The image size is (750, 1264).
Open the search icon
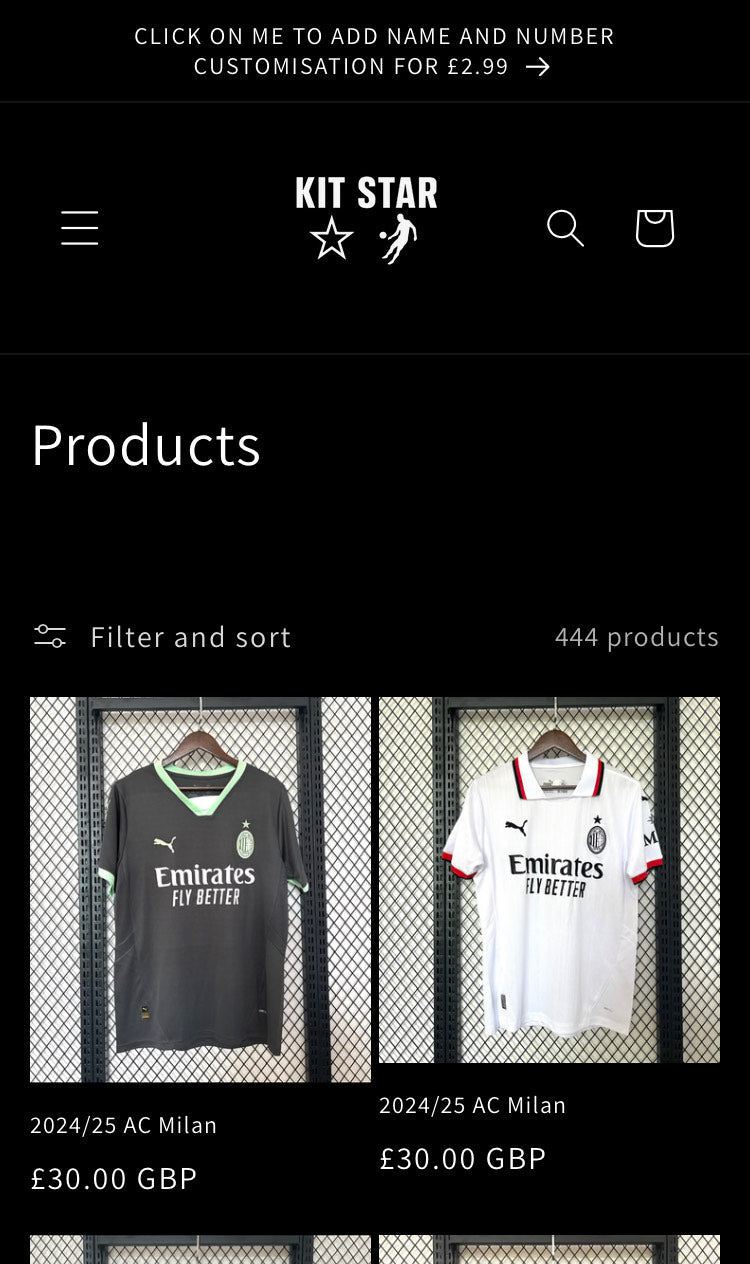pyautogui.click(x=565, y=228)
